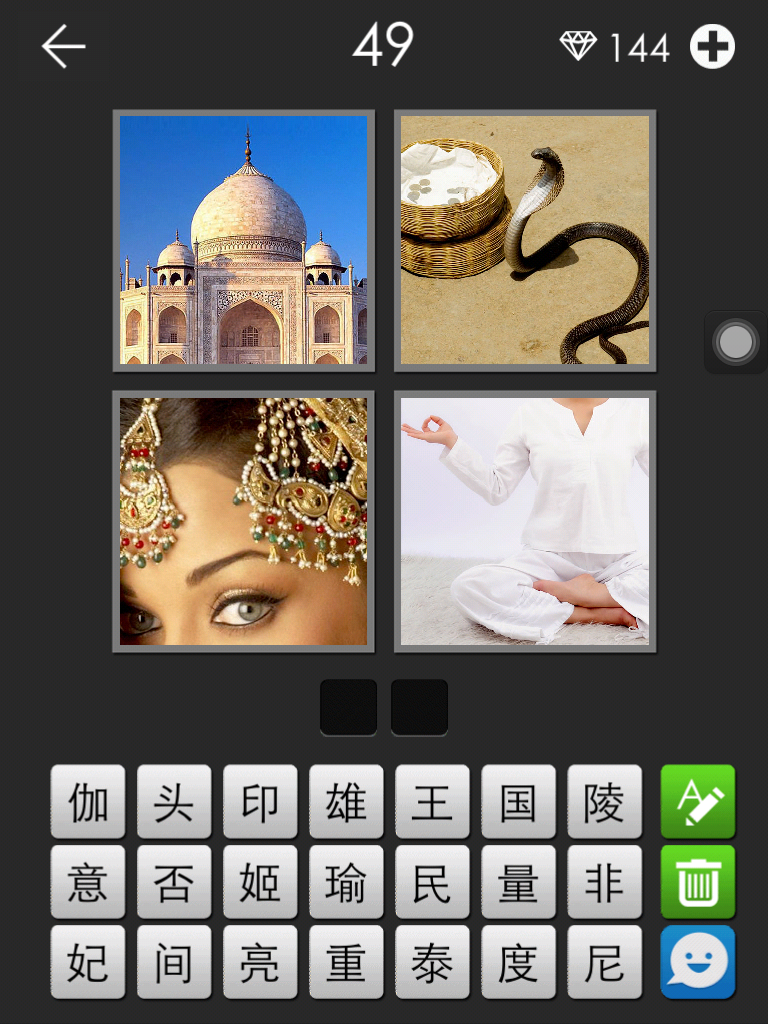Choose the 泰 character tile
This screenshot has height=1024, width=768.
(432, 962)
